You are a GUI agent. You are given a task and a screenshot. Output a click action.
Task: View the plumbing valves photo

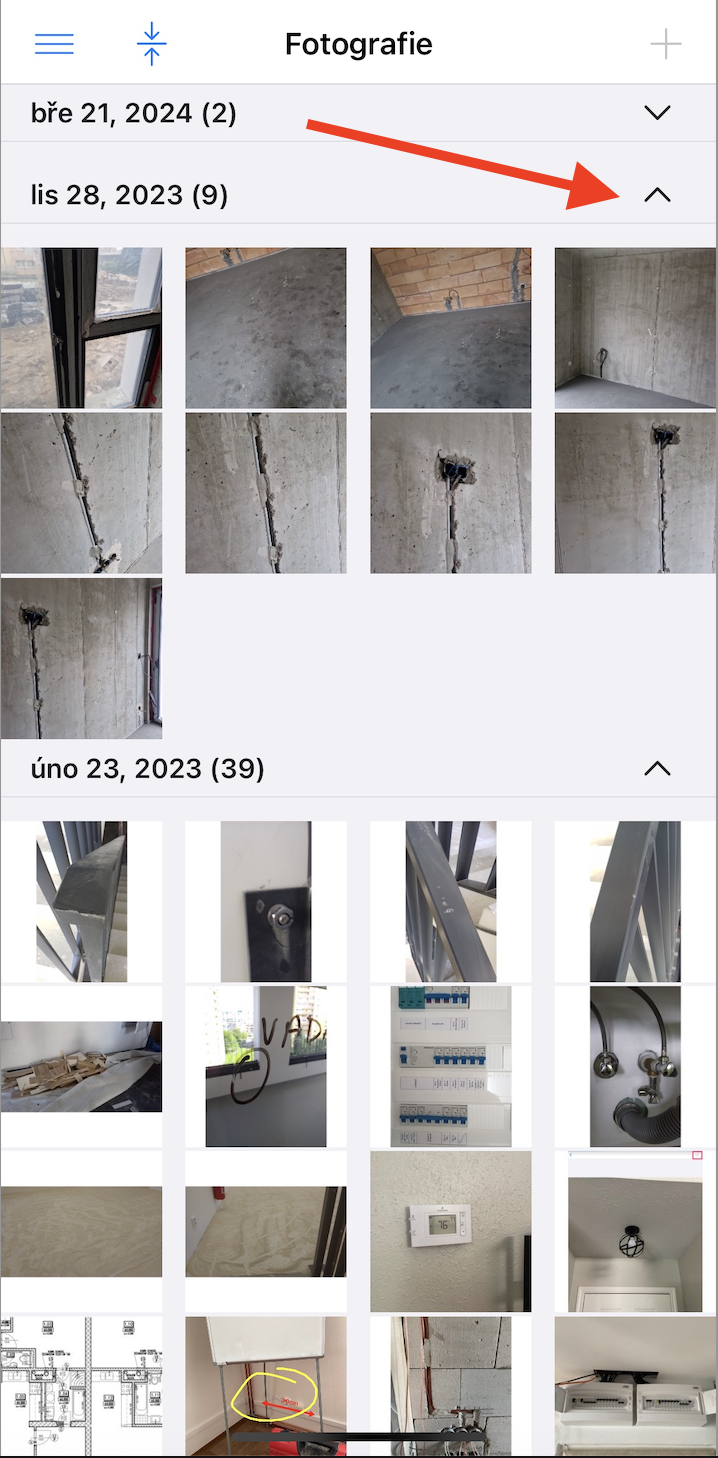pos(635,1066)
